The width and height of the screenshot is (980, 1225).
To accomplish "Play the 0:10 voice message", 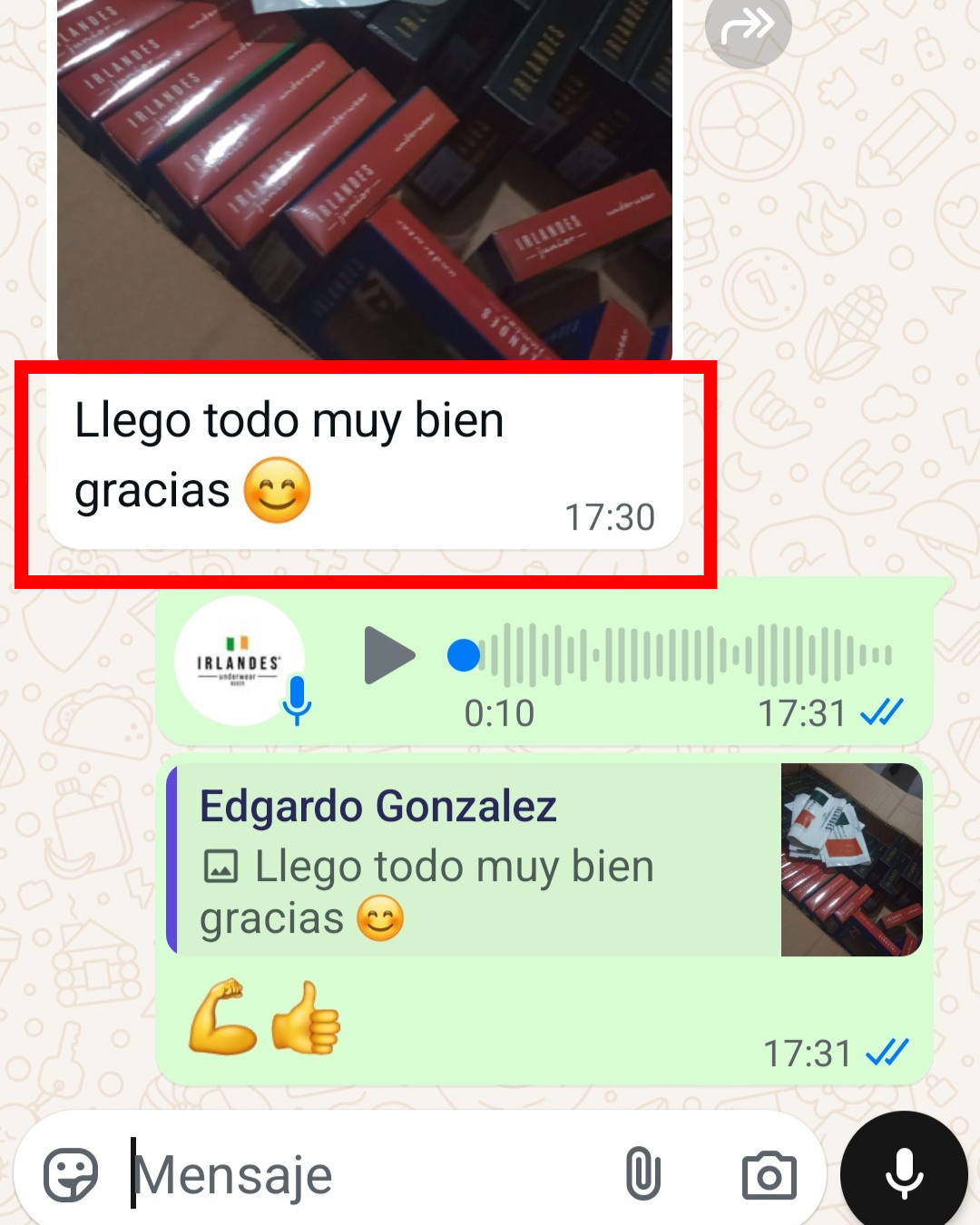I will coord(388,655).
